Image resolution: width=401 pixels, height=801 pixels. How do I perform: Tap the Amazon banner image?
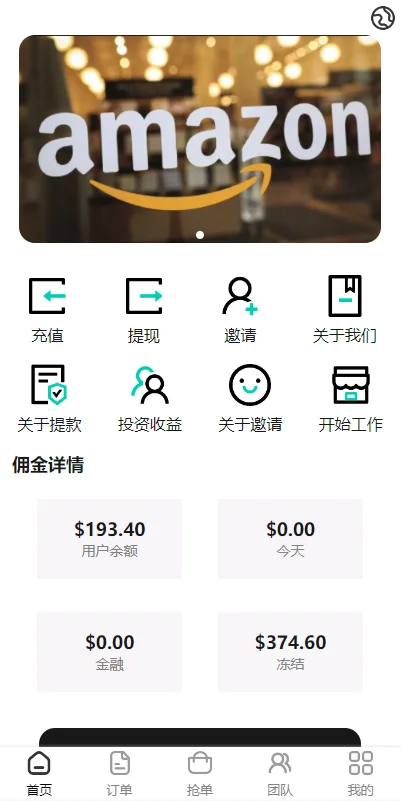point(200,139)
